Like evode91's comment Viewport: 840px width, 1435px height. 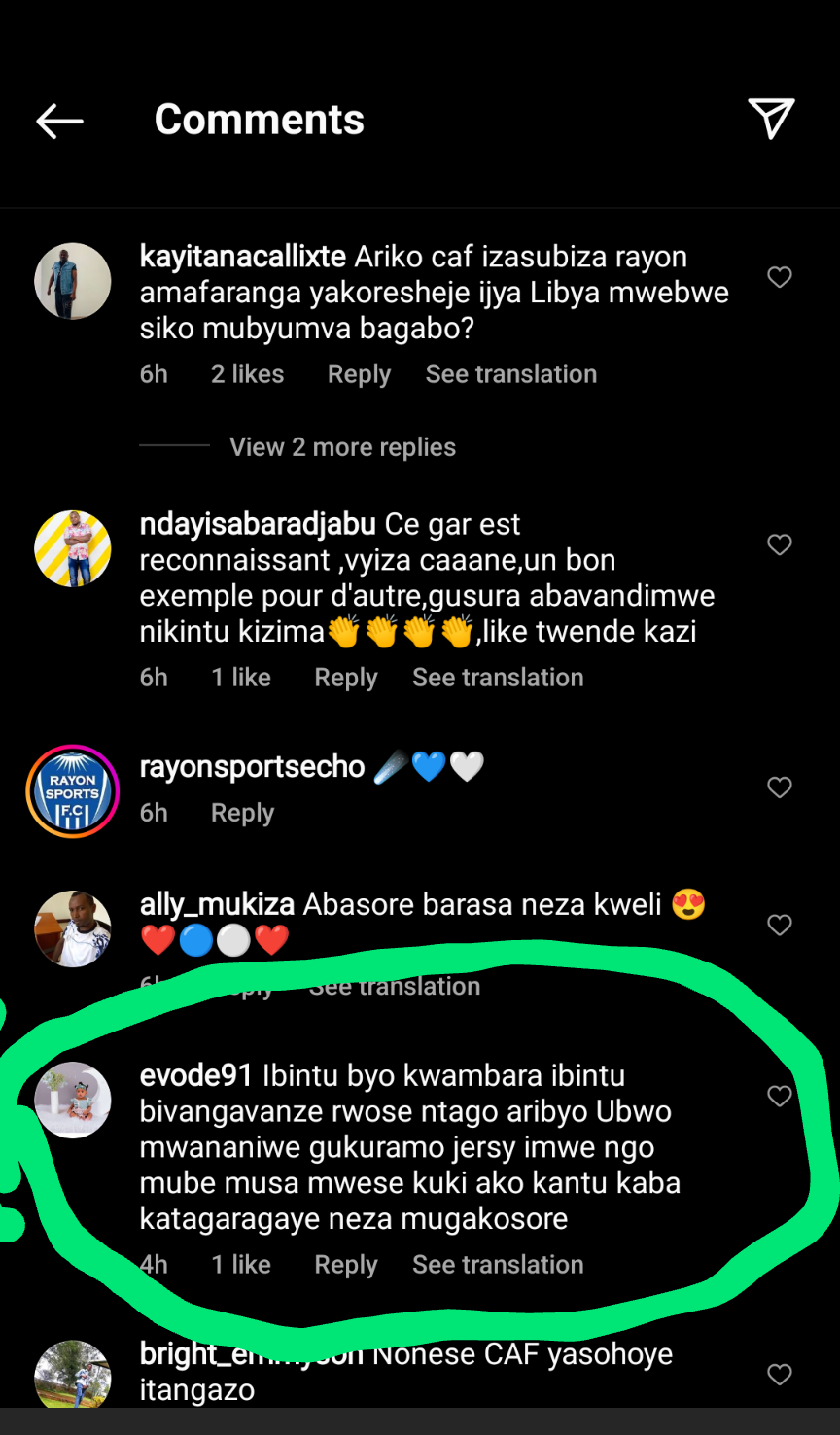(780, 1097)
